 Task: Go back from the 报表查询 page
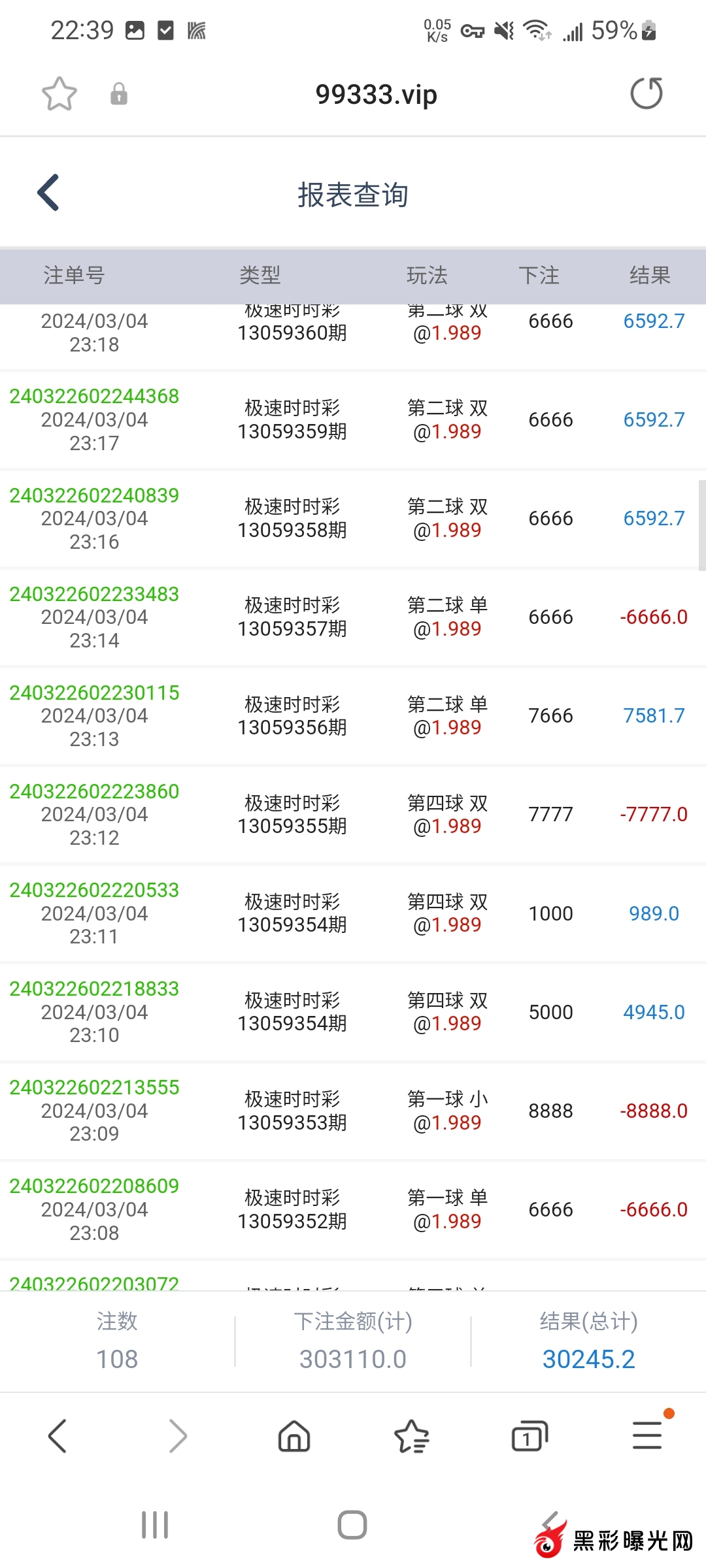pos(49,193)
